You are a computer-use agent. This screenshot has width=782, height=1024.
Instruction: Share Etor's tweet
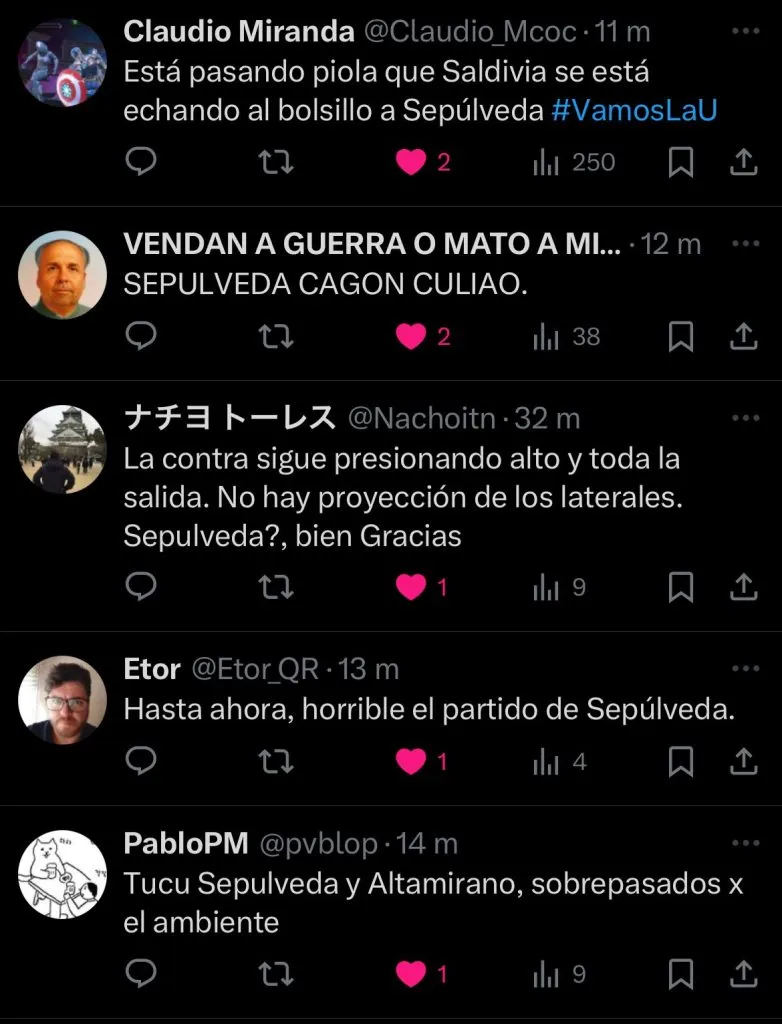point(743,762)
